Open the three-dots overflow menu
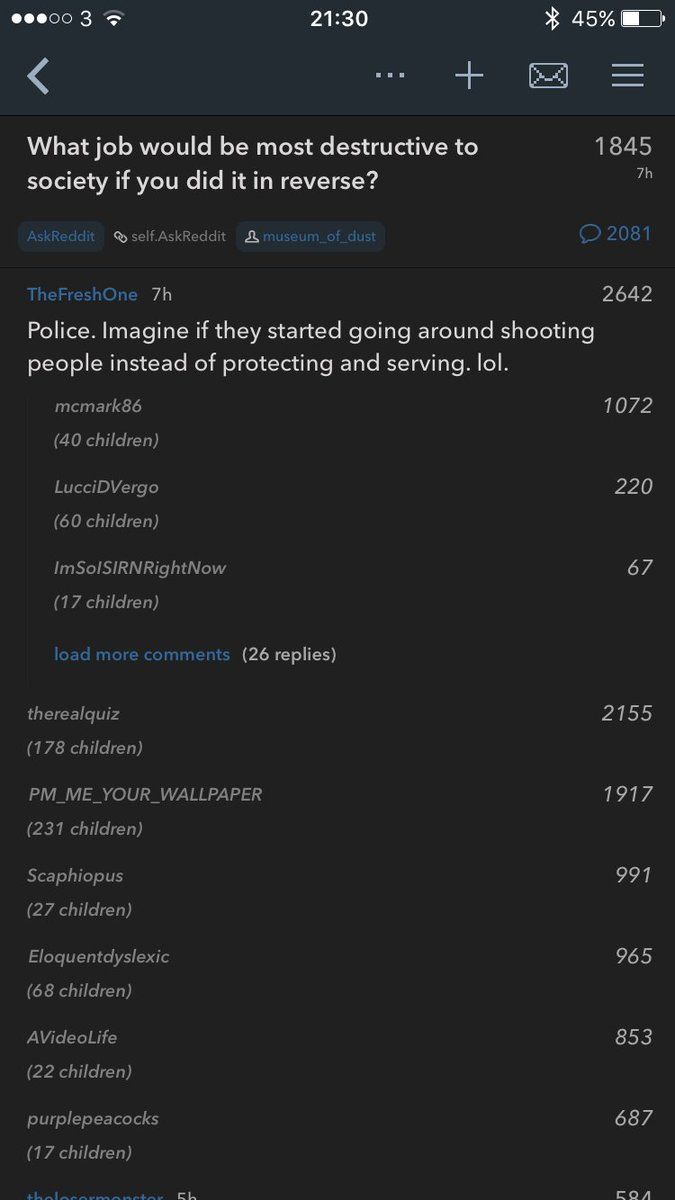 (390, 76)
